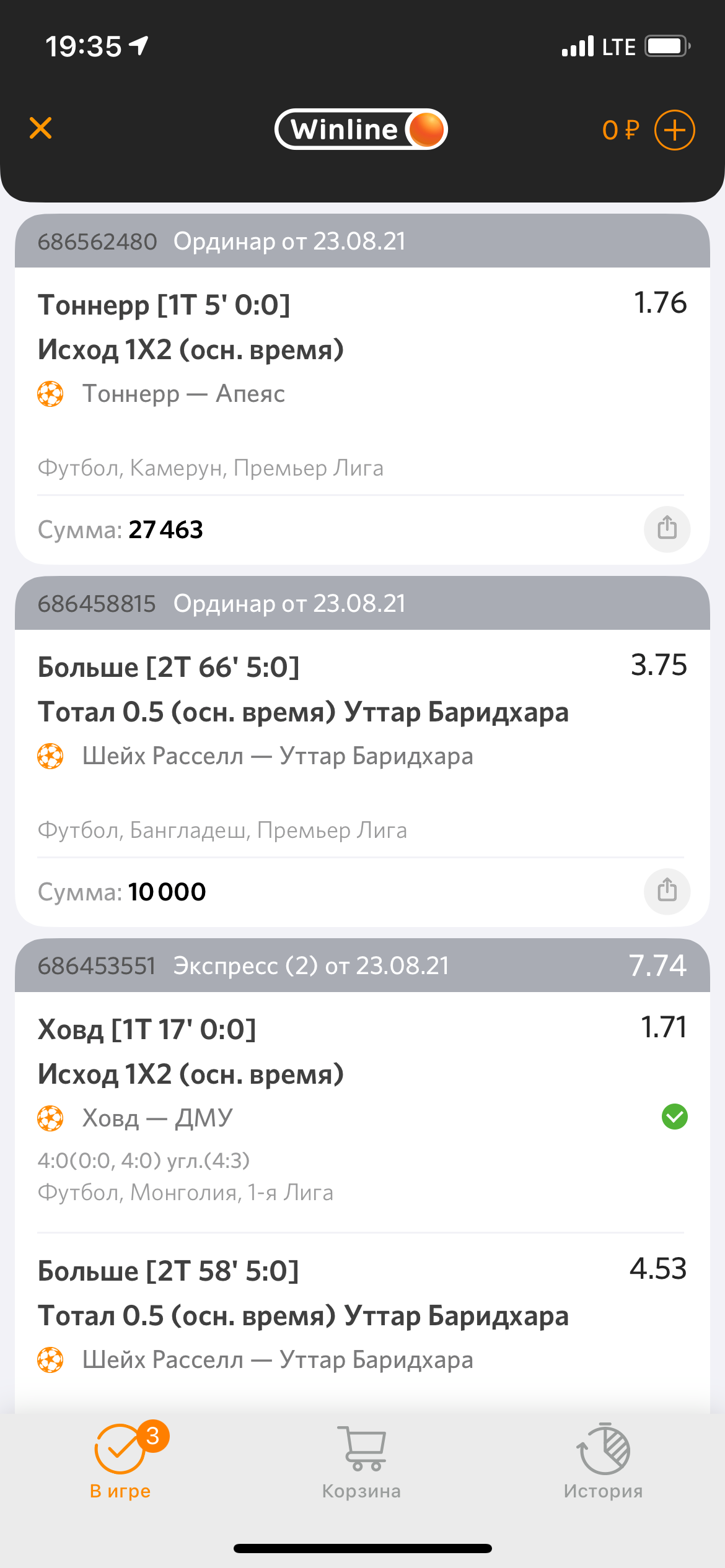The width and height of the screenshot is (725, 1568).
Task: Switch to the В игре tab
Action: [121, 1461]
